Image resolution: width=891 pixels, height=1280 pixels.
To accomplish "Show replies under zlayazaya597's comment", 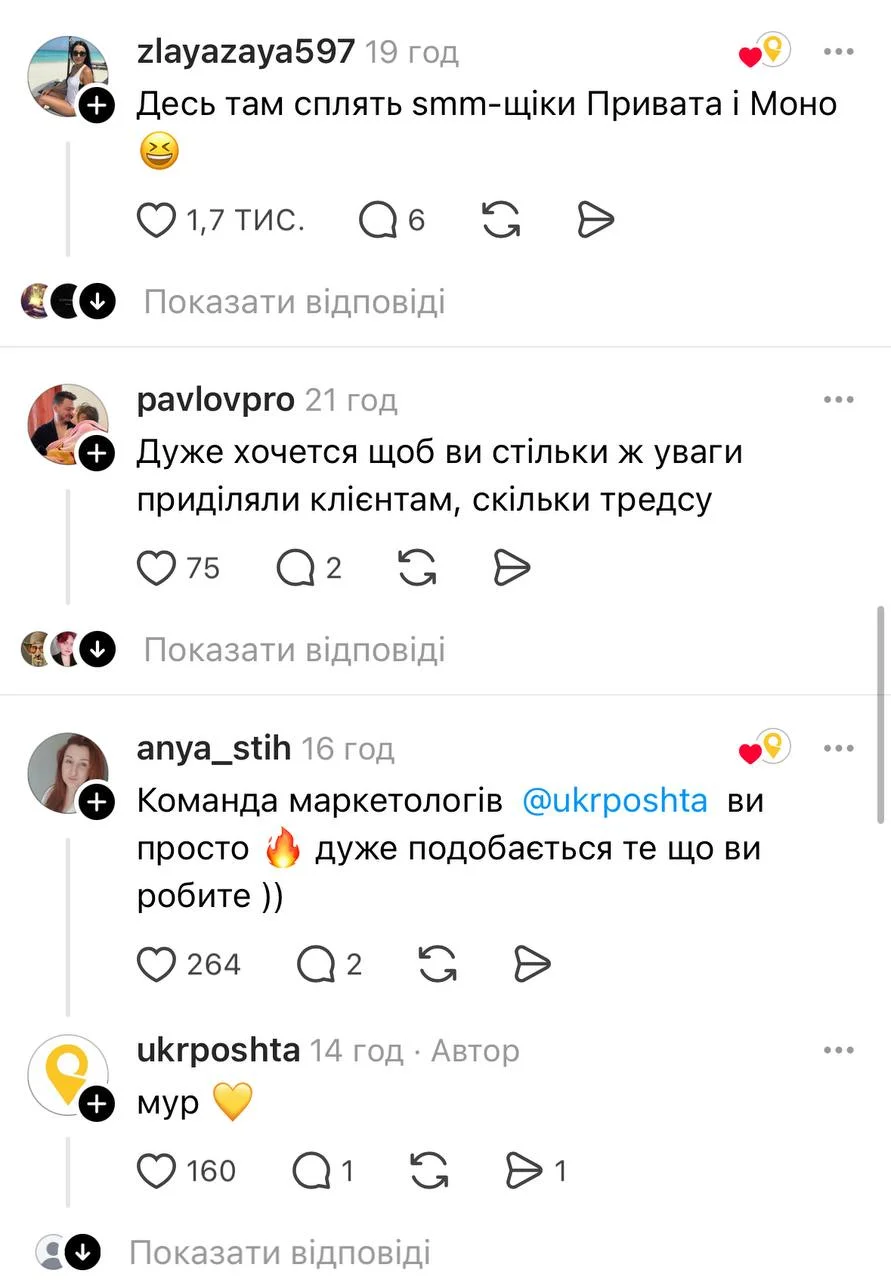I will pos(294,301).
